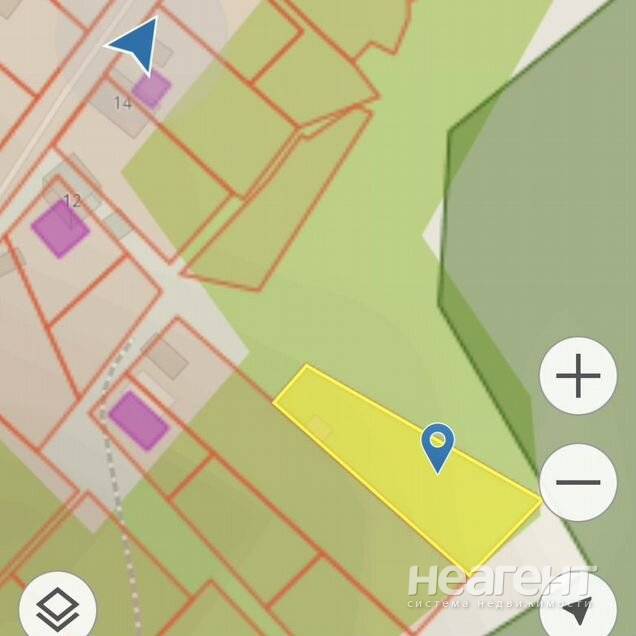The width and height of the screenshot is (636, 636).
Task: Tap the blue pin on the yellow plot
Action: (437, 446)
